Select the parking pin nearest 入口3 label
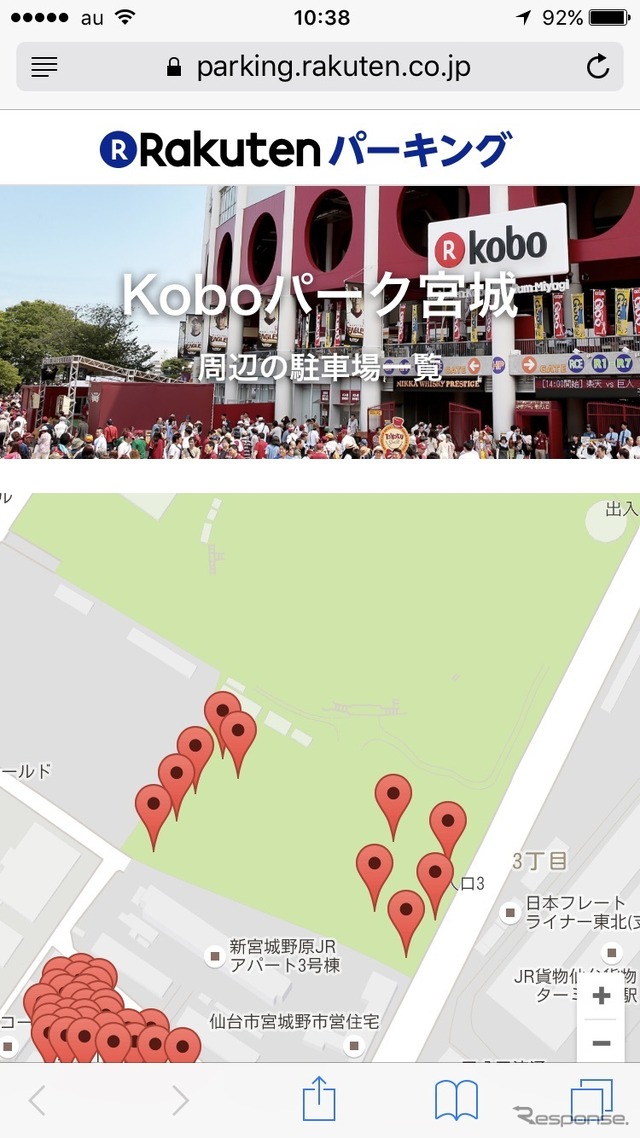640x1138 pixels. point(435,873)
